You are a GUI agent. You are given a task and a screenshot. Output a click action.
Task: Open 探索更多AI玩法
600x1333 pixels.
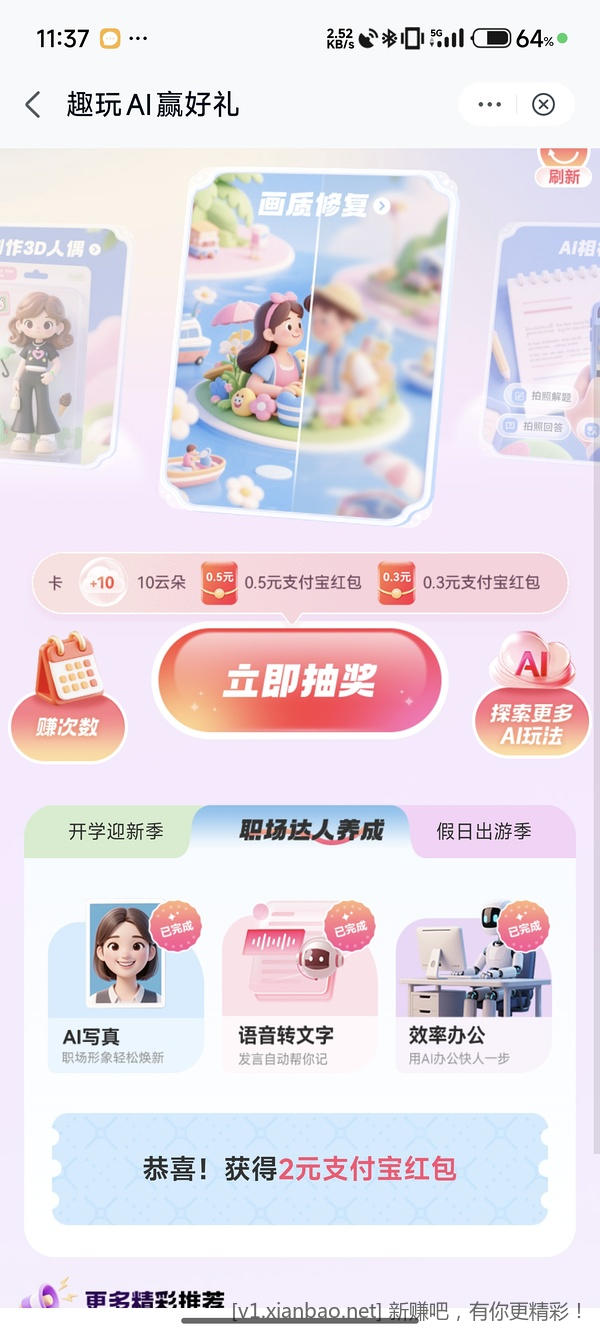(531, 697)
